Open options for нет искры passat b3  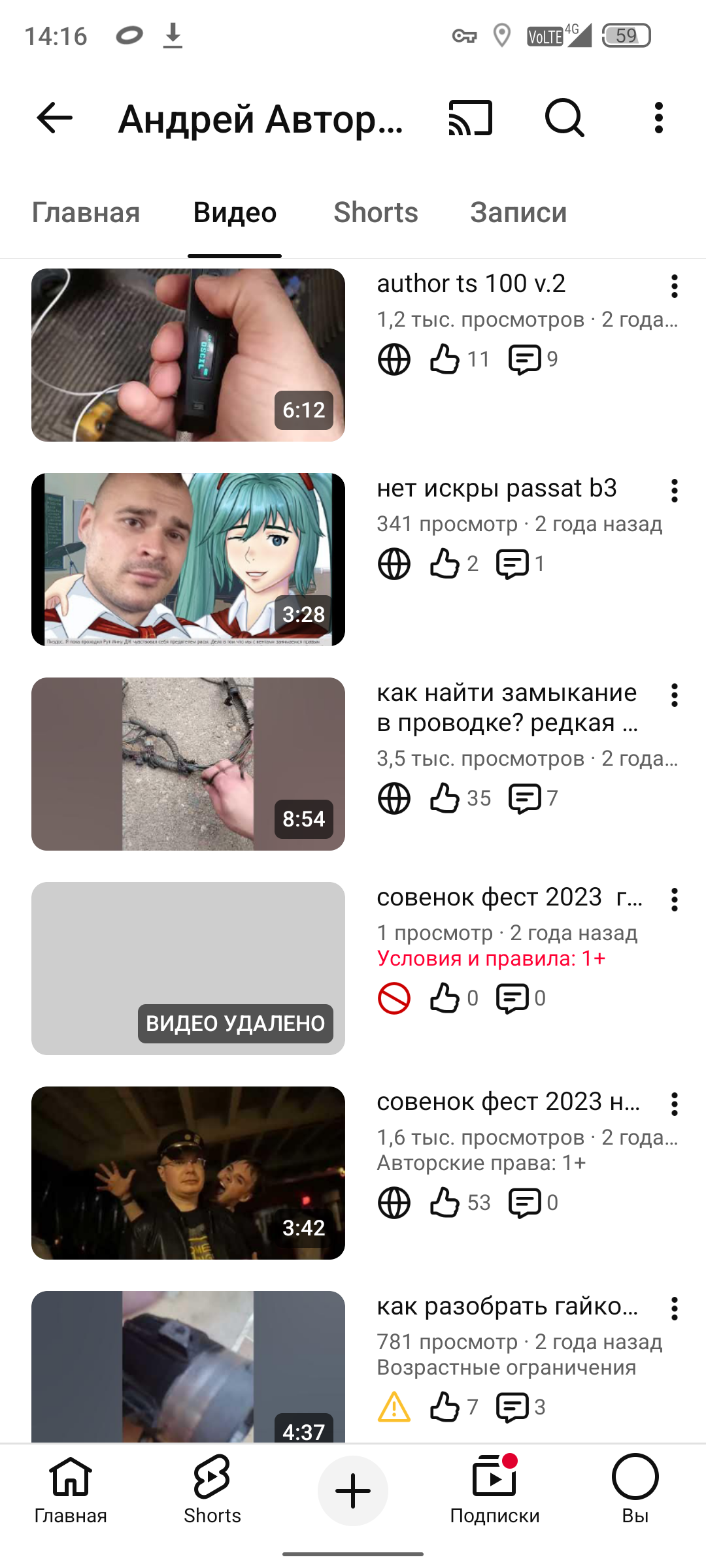click(674, 491)
